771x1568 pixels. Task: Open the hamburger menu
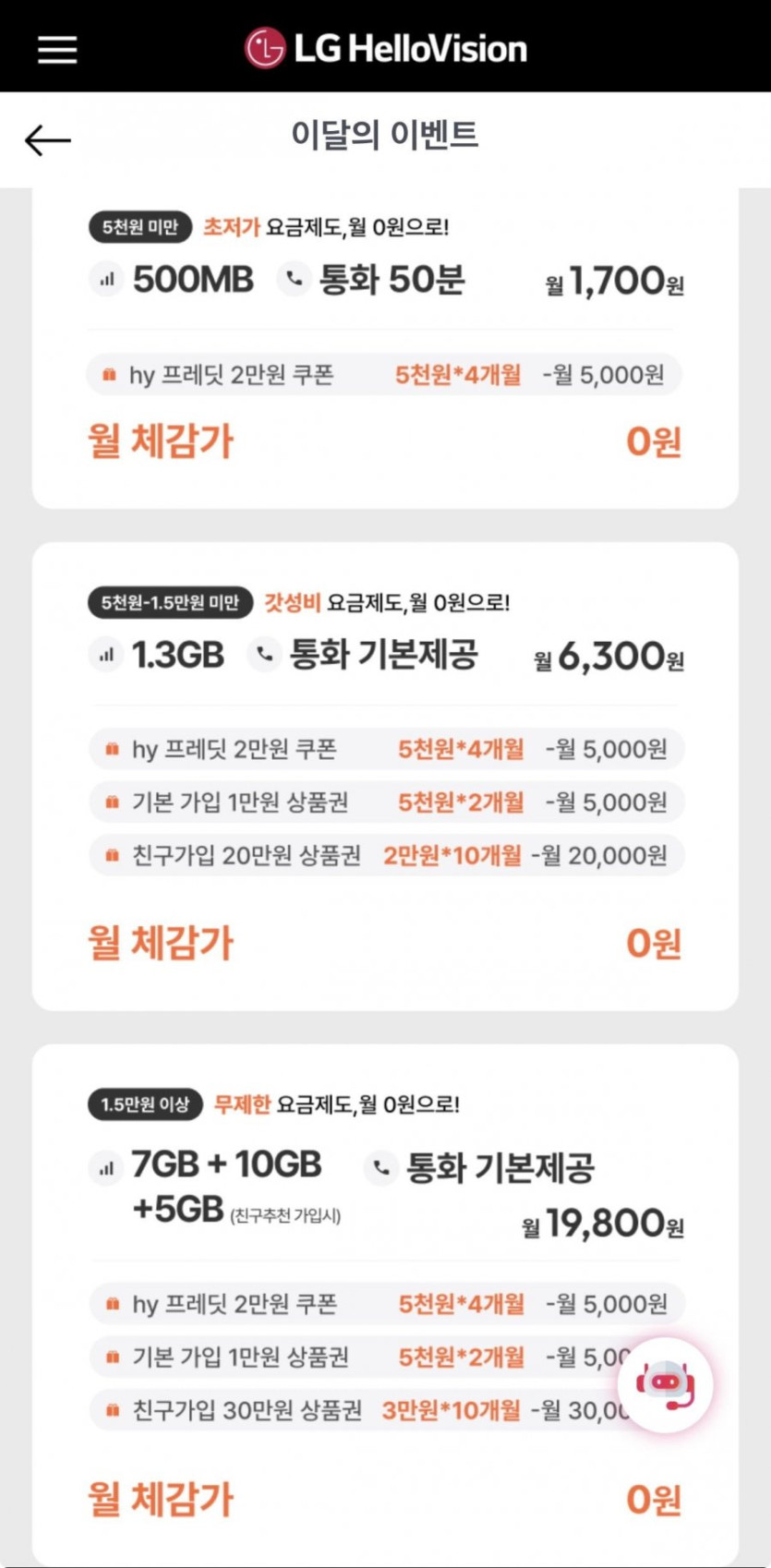click(57, 48)
